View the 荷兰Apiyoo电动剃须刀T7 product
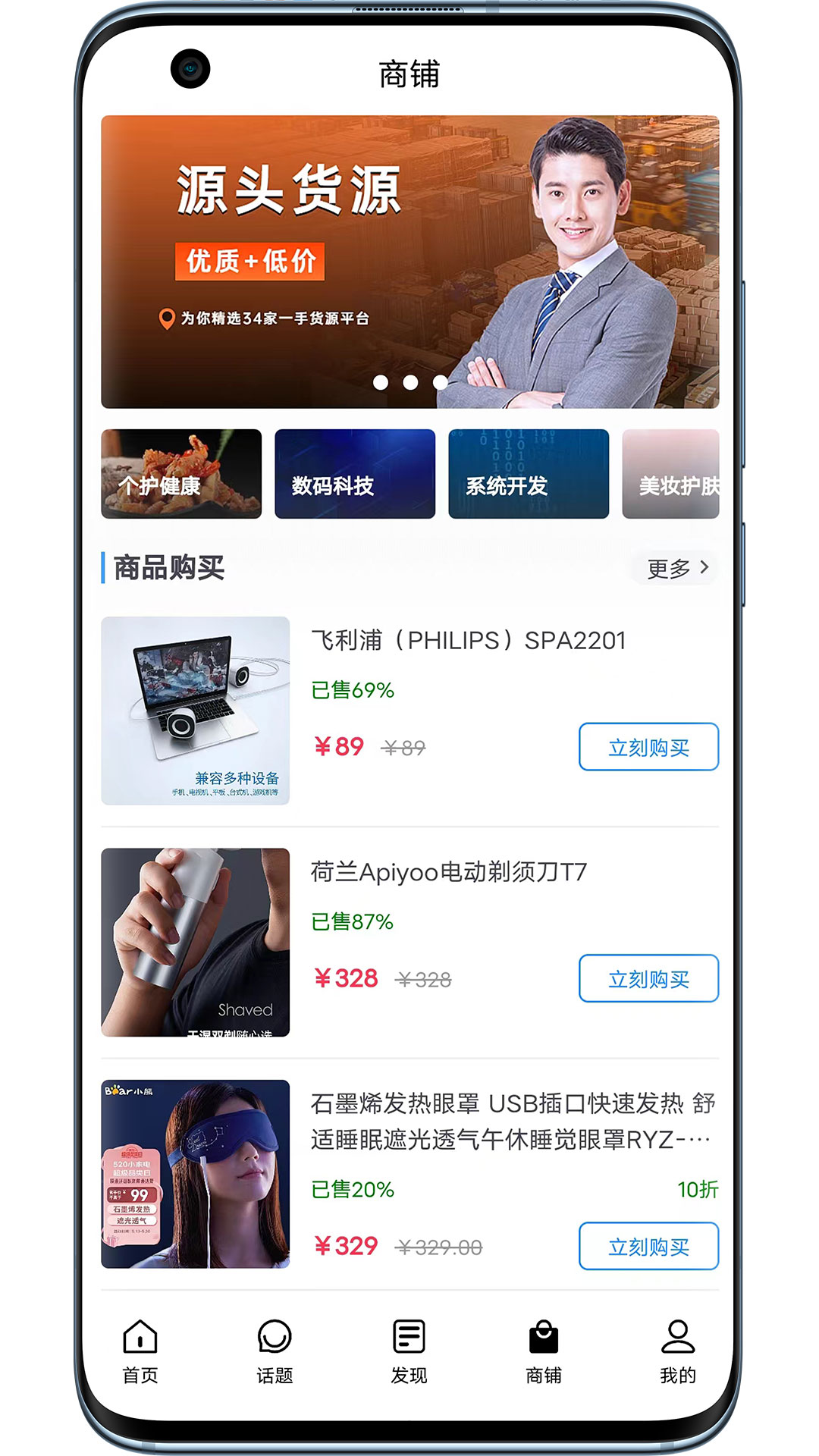Screen dimensions: 819x1456 pos(448,872)
